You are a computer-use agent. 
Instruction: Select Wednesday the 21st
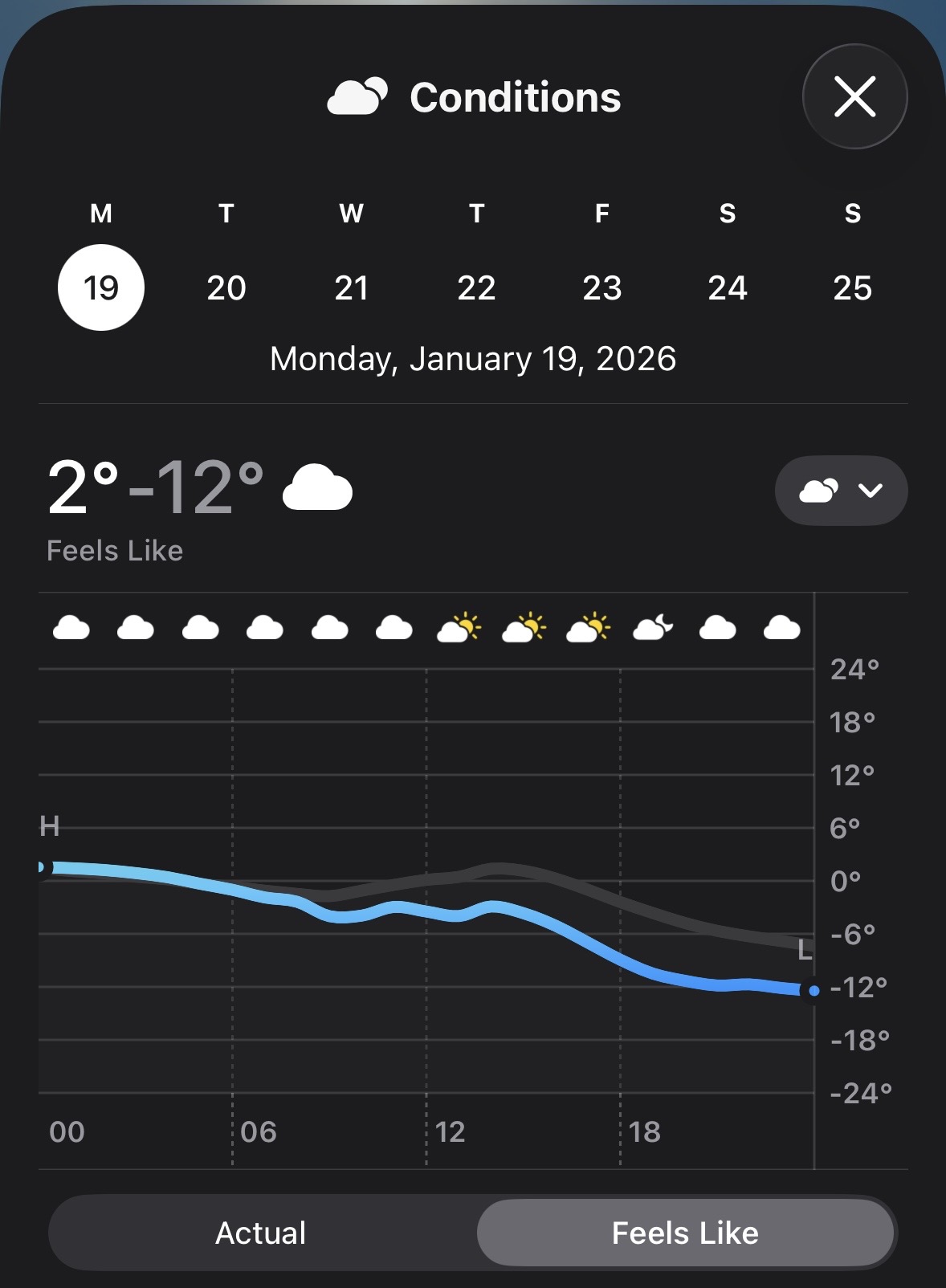pyautogui.click(x=352, y=287)
